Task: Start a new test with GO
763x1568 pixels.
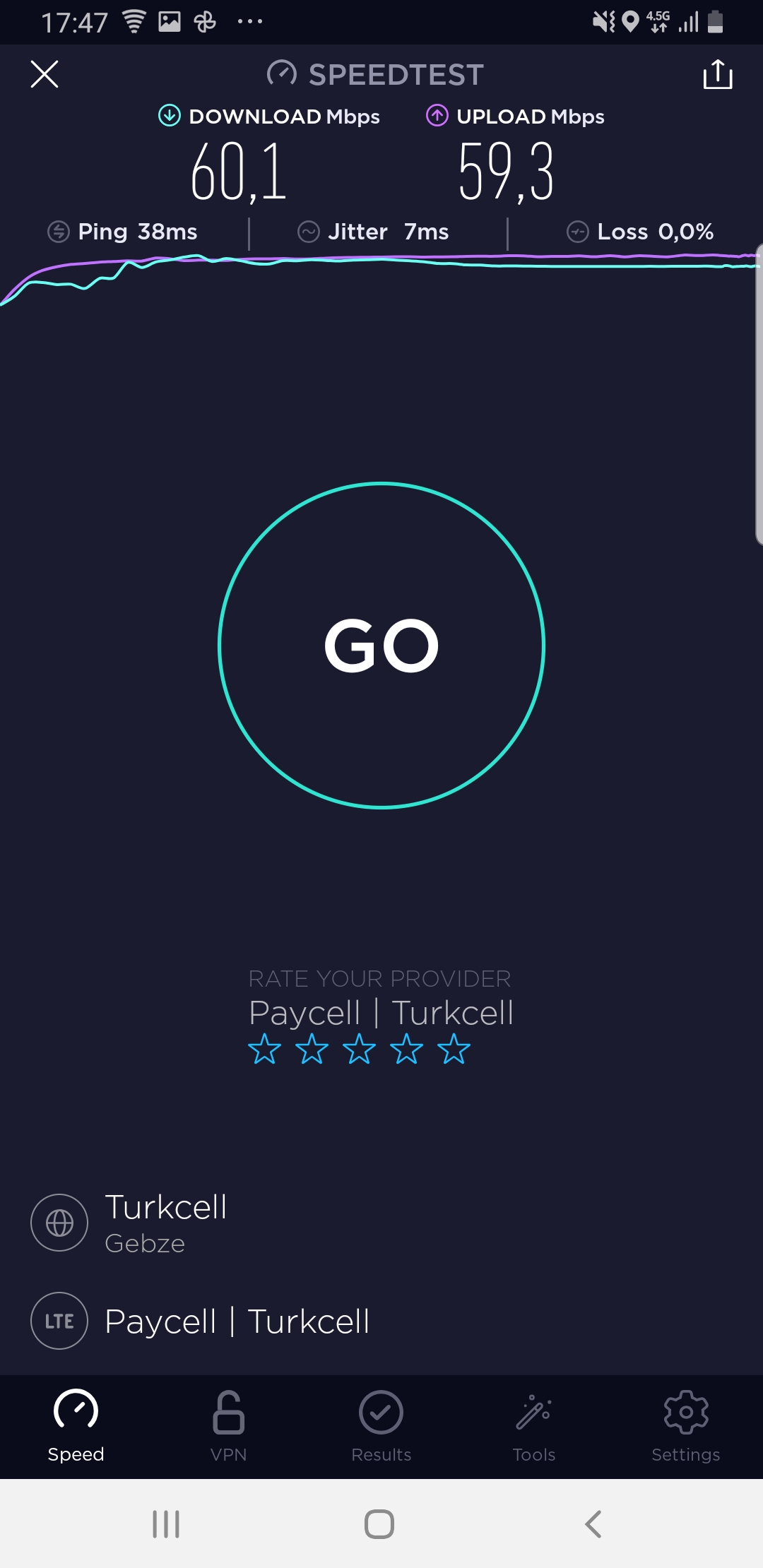Action: pos(381,645)
